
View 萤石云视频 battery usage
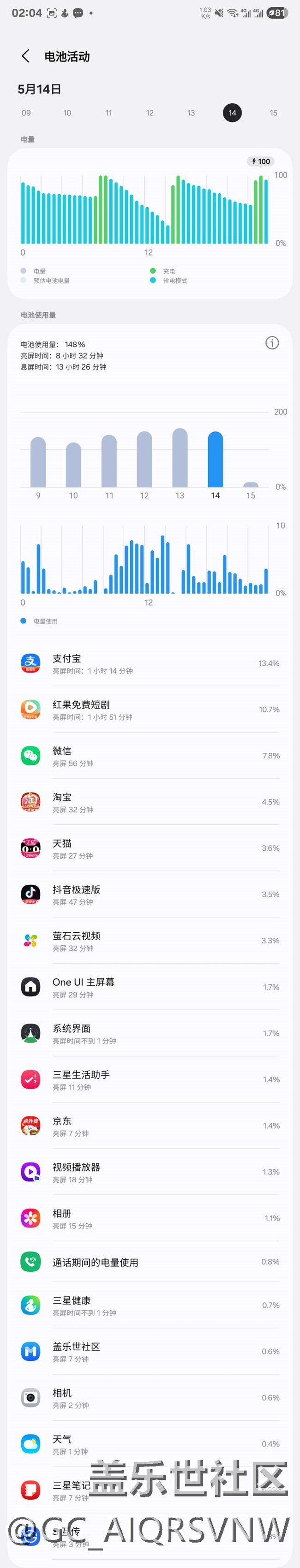(150, 941)
